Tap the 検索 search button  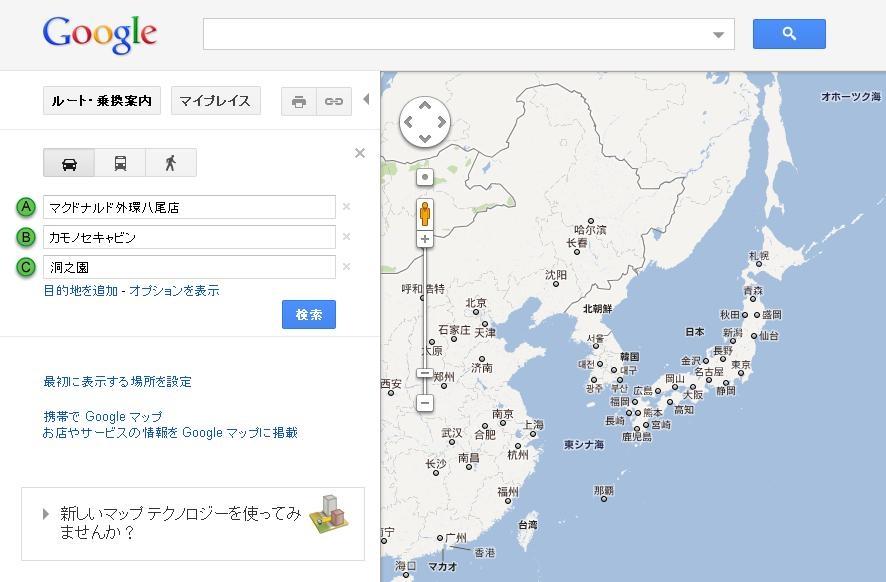308,314
